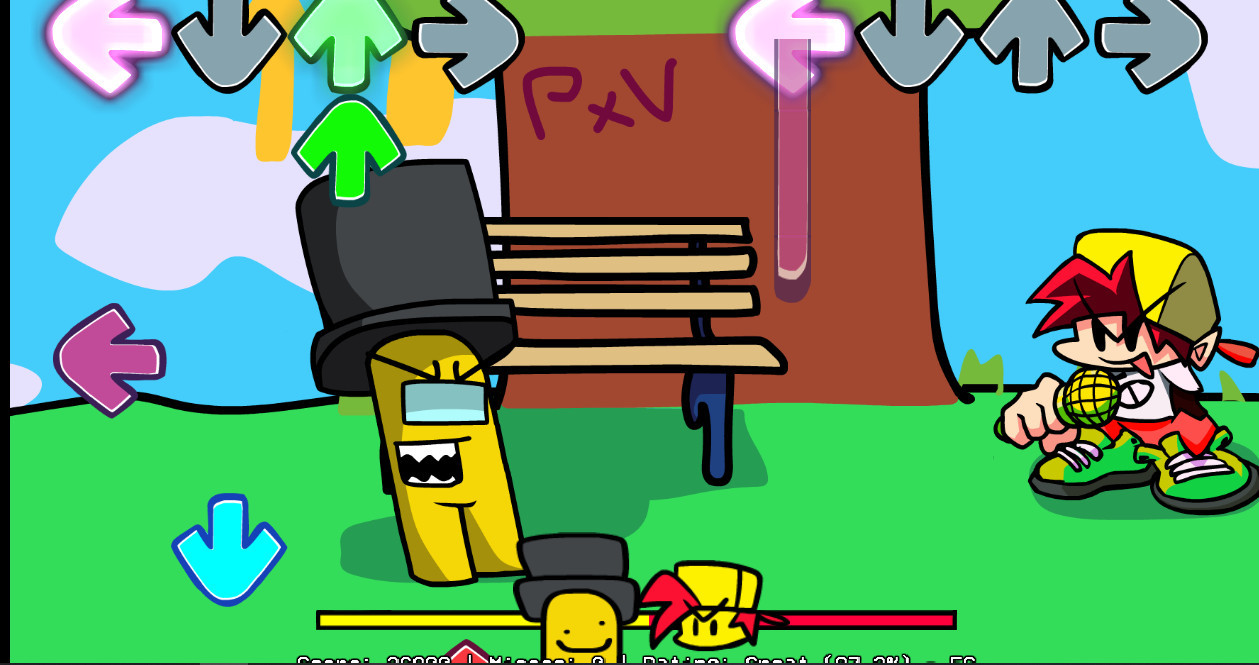This screenshot has height=665, width=1259.
Task: Hit Boyfriend's gray up arrow receptor
Action: 1031,40
